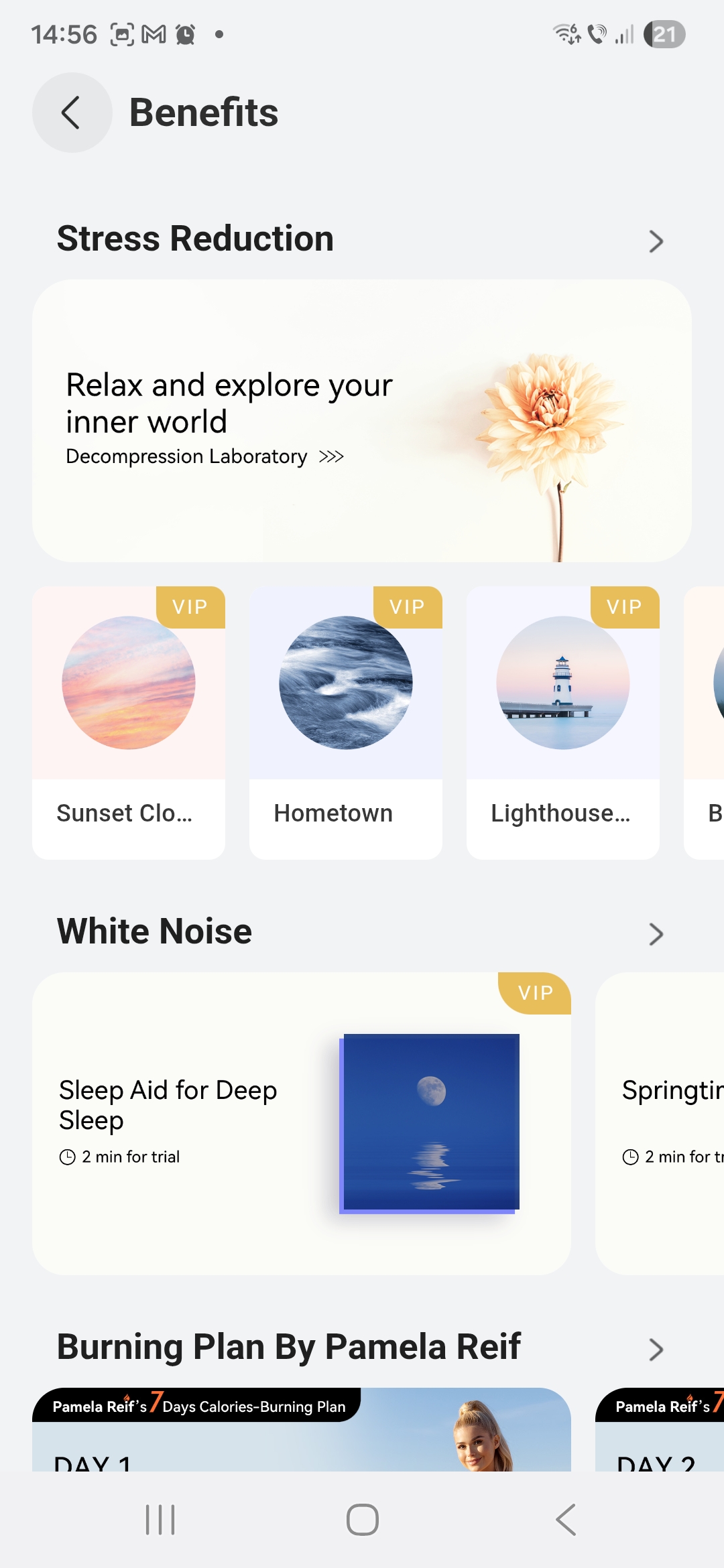The image size is (724, 1568).
Task: Play Sleep Aid for Deep Sleep
Action: click(x=302, y=1123)
